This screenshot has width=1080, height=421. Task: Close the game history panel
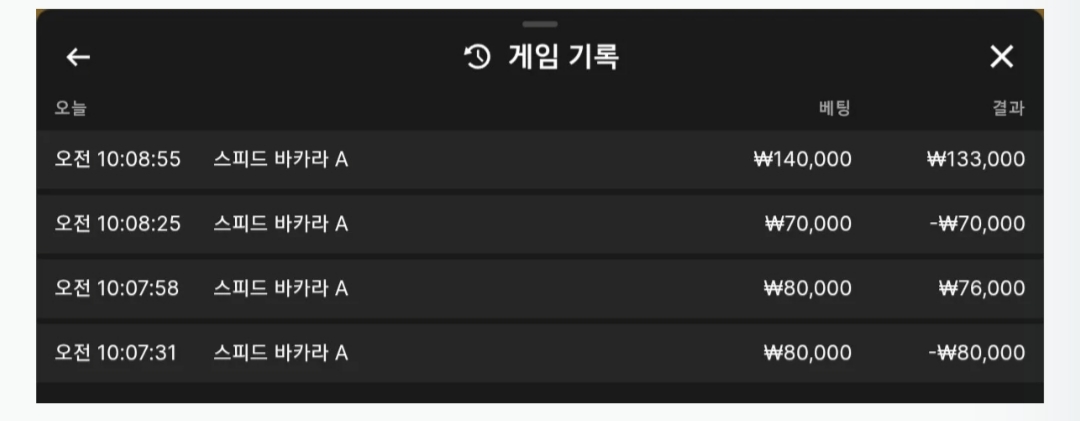pos(1001,58)
